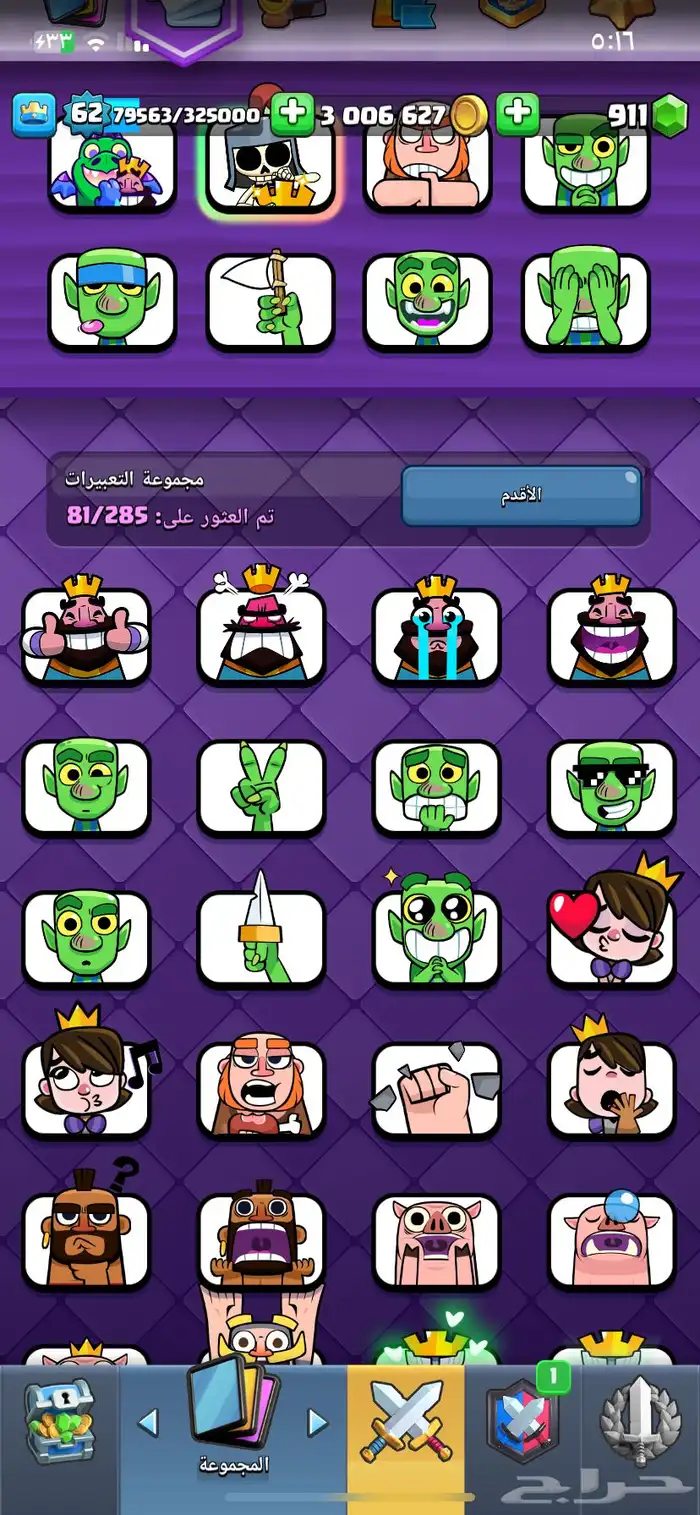This screenshot has height=1515, width=700.
Task: Tap the green plus next to gold coins
Action: [x=517, y=115]
